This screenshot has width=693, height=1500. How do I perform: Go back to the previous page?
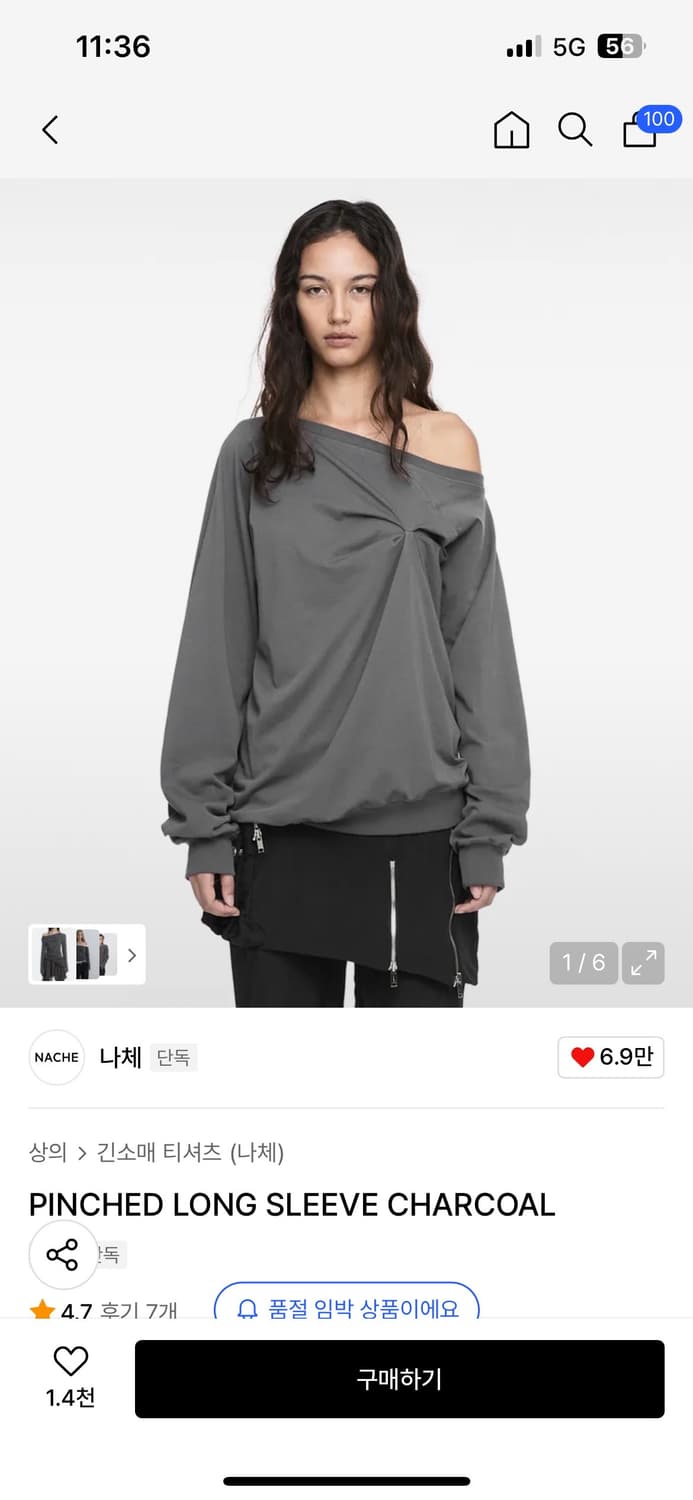pos(50,130)
